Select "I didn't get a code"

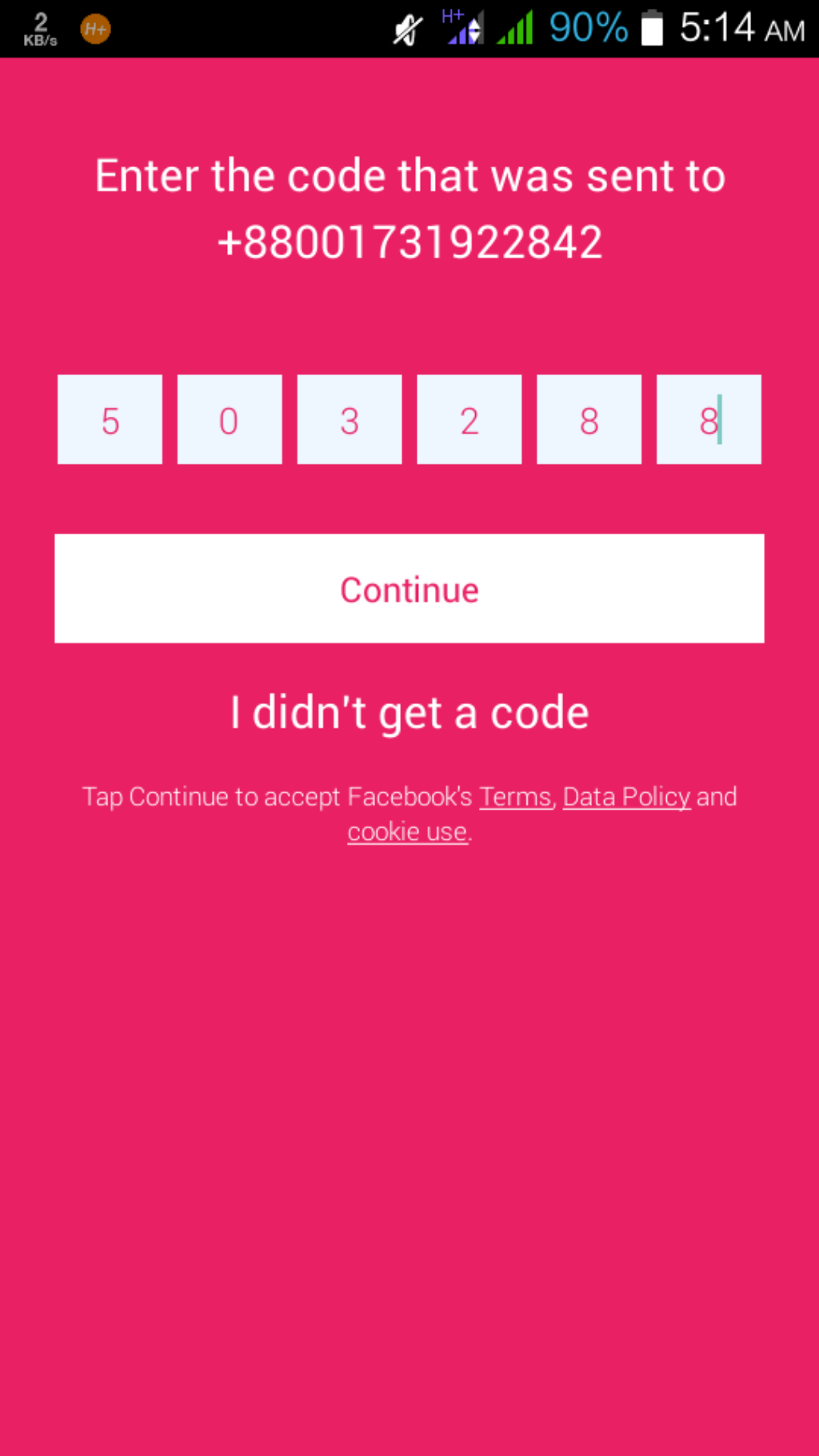click(x=409, y=712)
